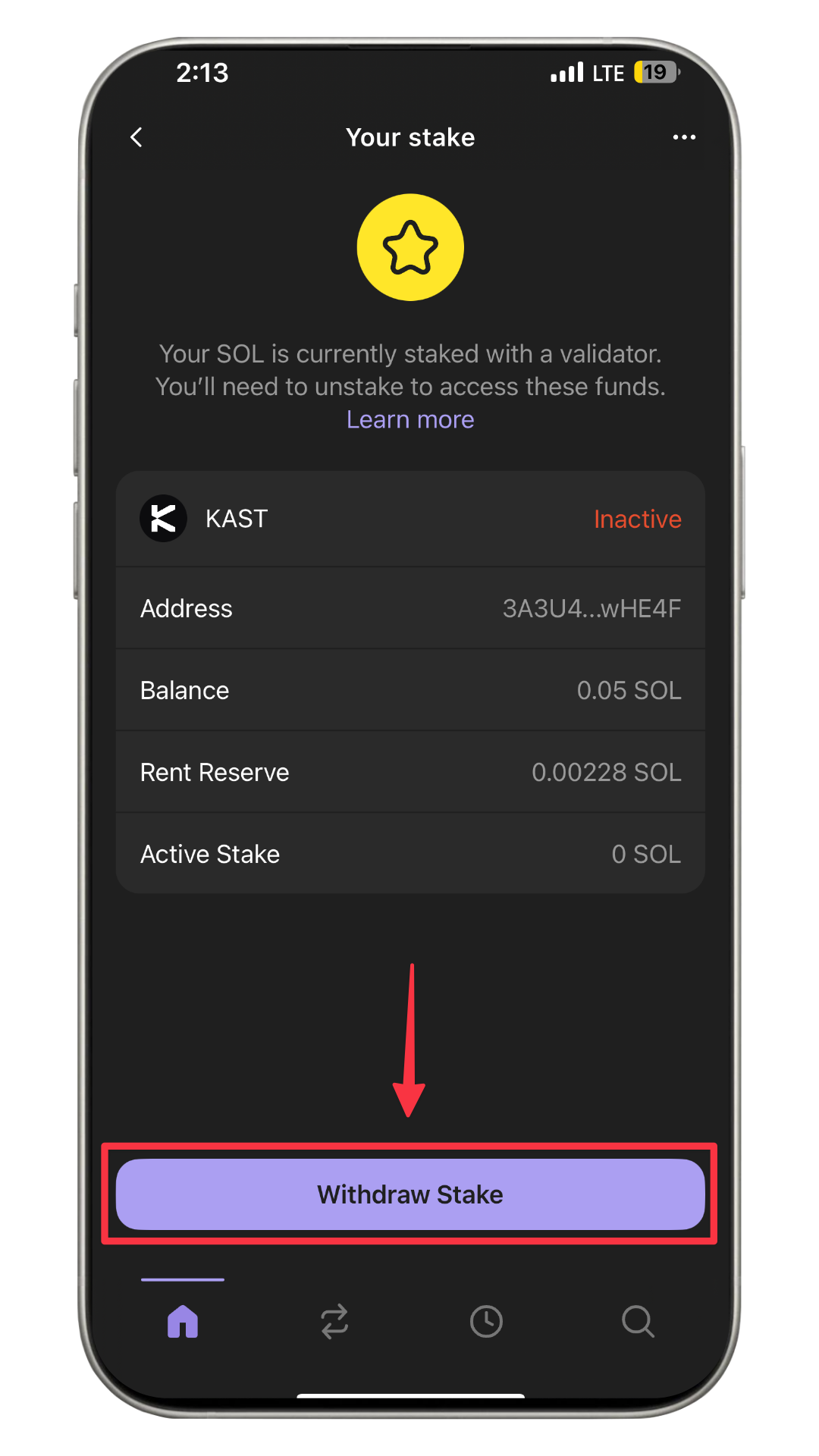Open the search tab

point(638,1321)
